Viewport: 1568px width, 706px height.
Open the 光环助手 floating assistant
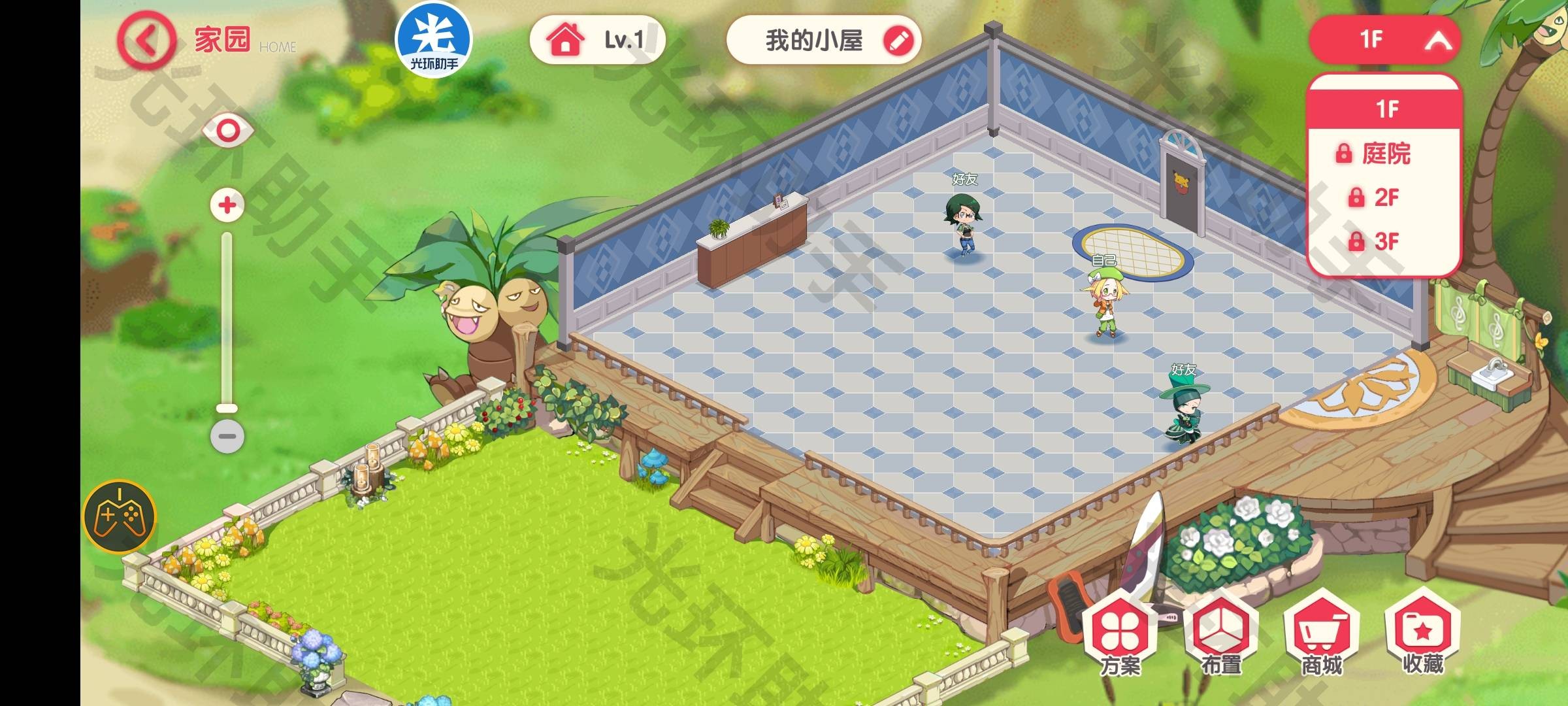click(x=433, y=40)
